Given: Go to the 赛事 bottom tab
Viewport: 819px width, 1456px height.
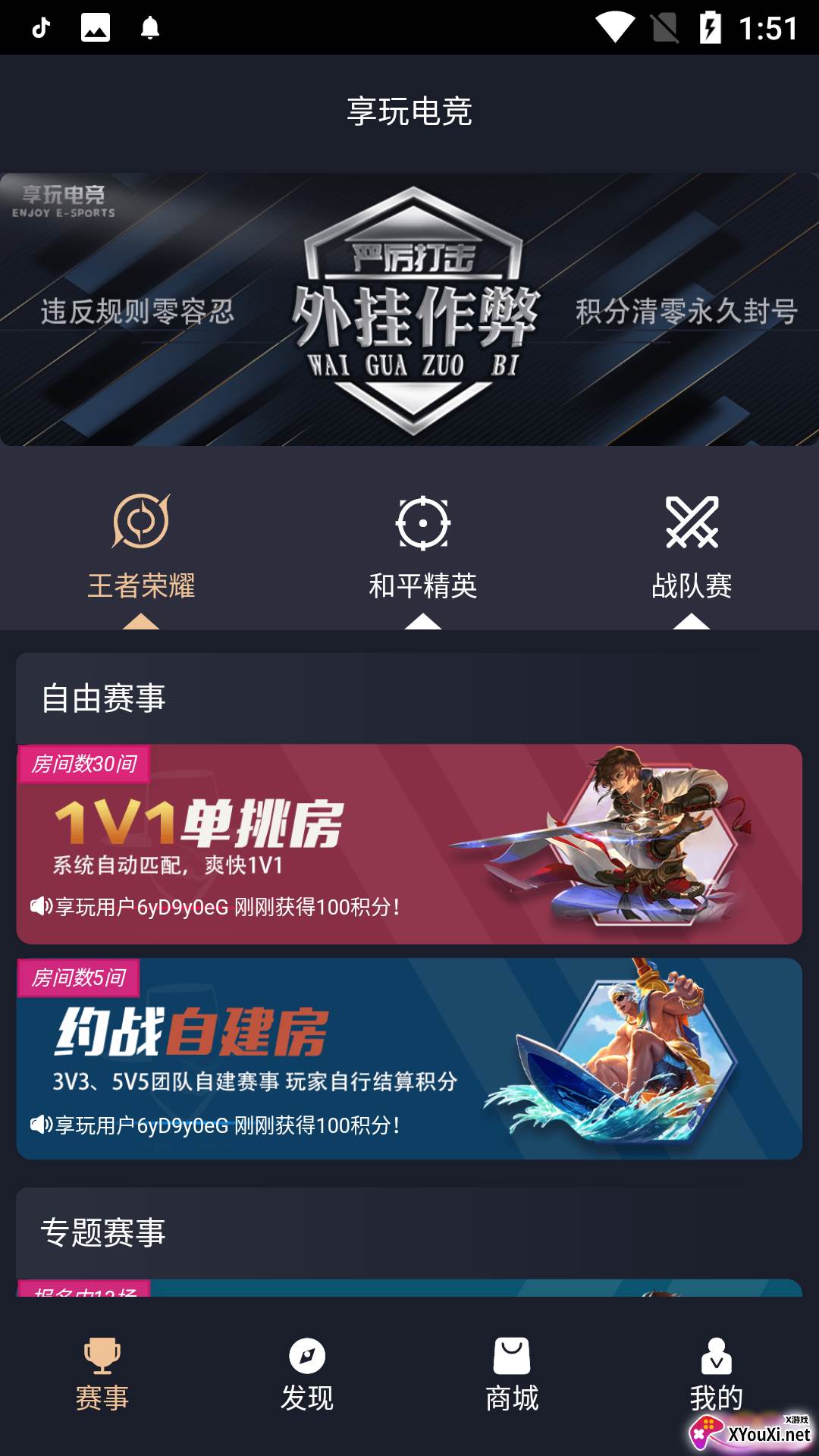Looking at the screenshot, I should tap(102, 1374).
